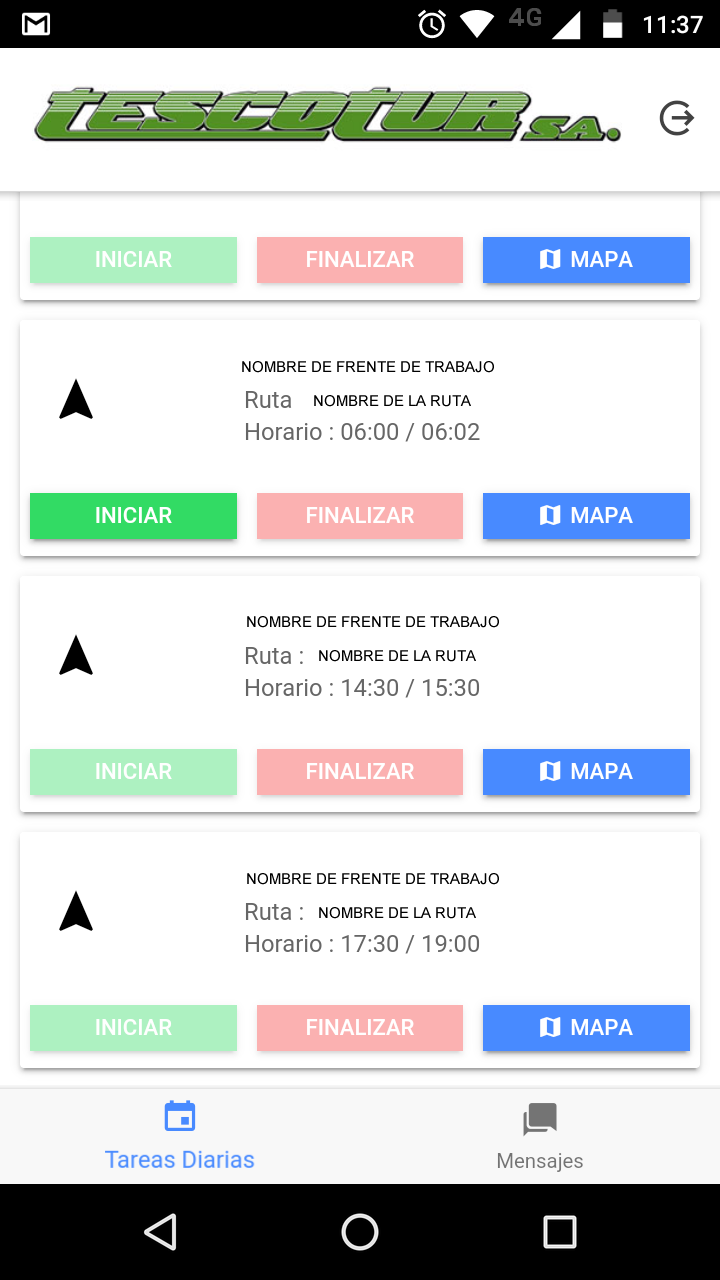Open Mapa for the 14:30 / 15:30 route

click(586, 772)
